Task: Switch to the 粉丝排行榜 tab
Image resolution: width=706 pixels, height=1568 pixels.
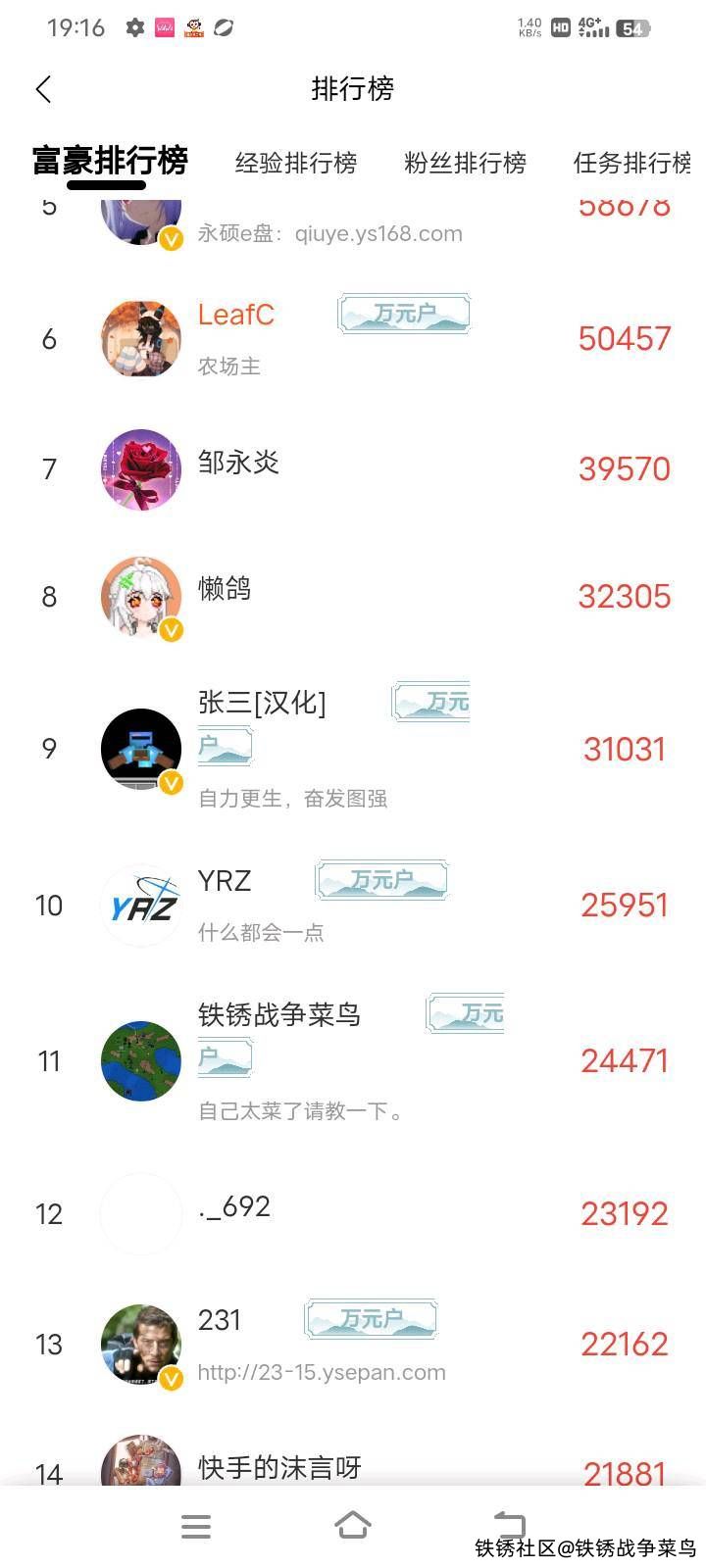Action: (465, 163)
